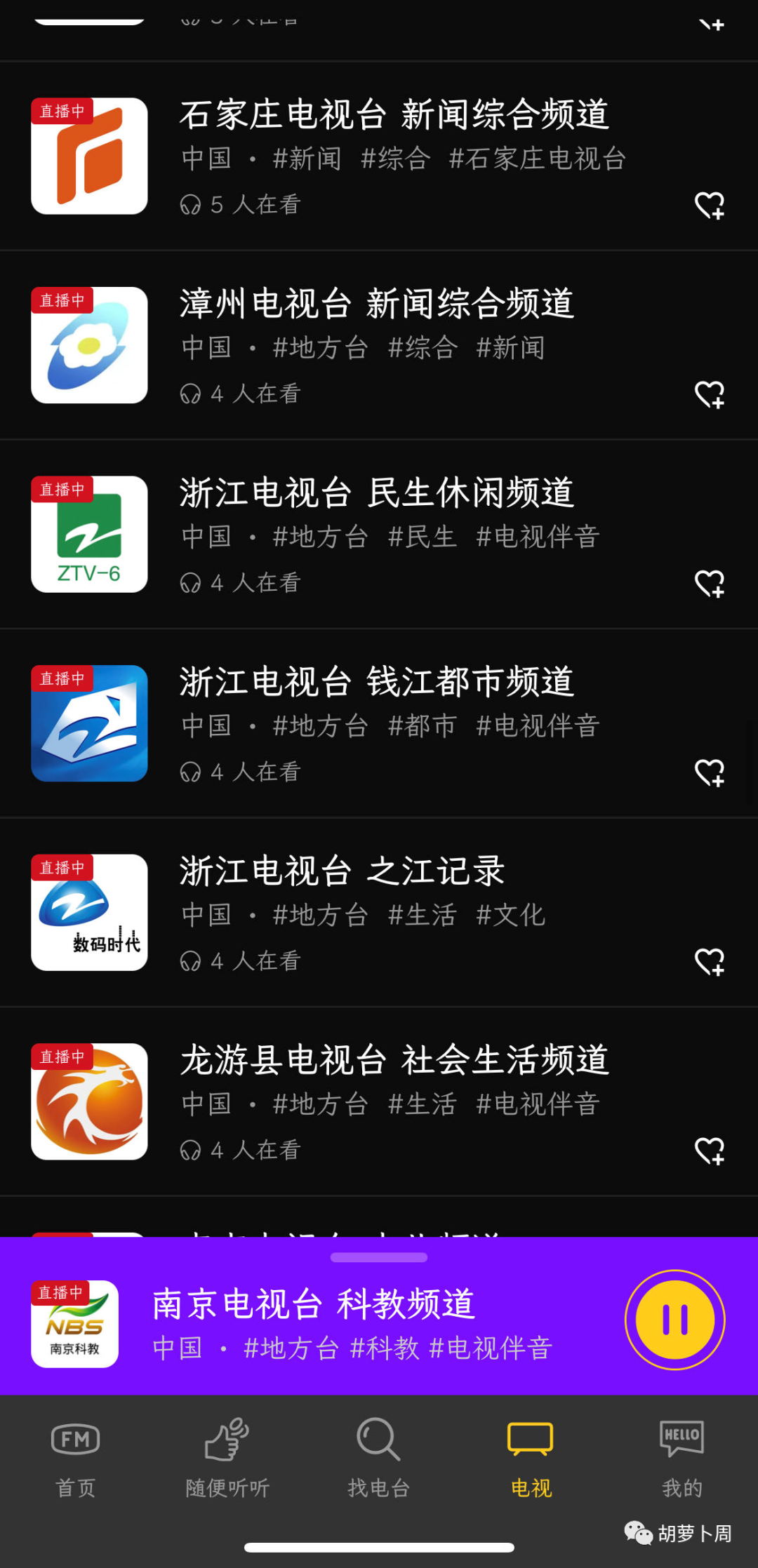
Task: Favorite 浙江电视台 民生休闲频道
Action: (x=709, y=584)
